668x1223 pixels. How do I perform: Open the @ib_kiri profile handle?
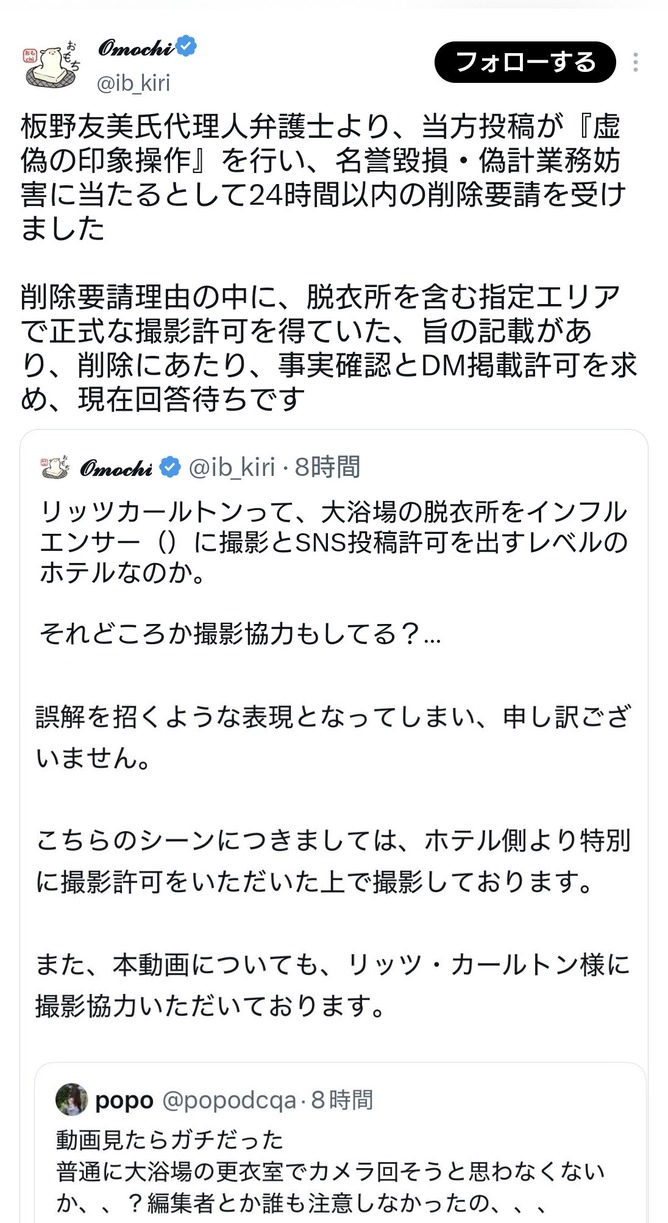[x=135, y=83]
